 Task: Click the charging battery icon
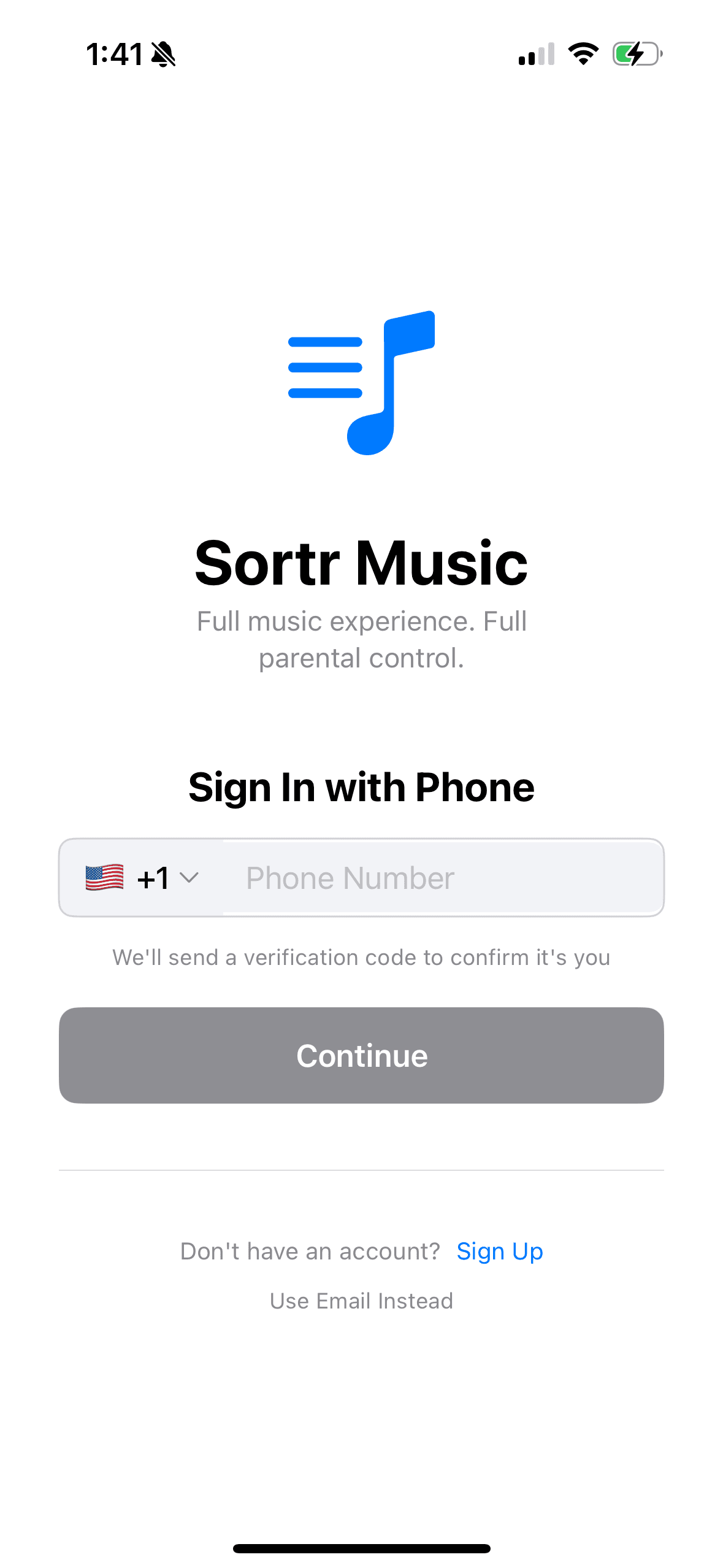tap(635, 55)
